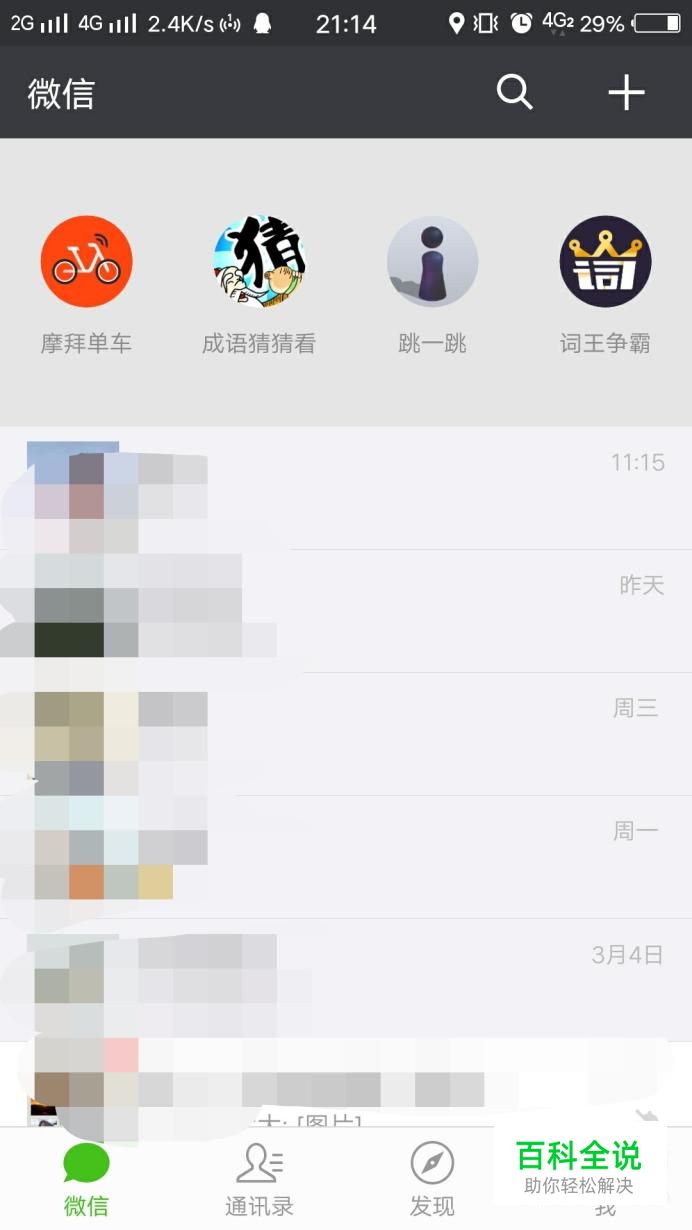
Task: Open the chat from 11:15
Action: click(x=400, y=489)
